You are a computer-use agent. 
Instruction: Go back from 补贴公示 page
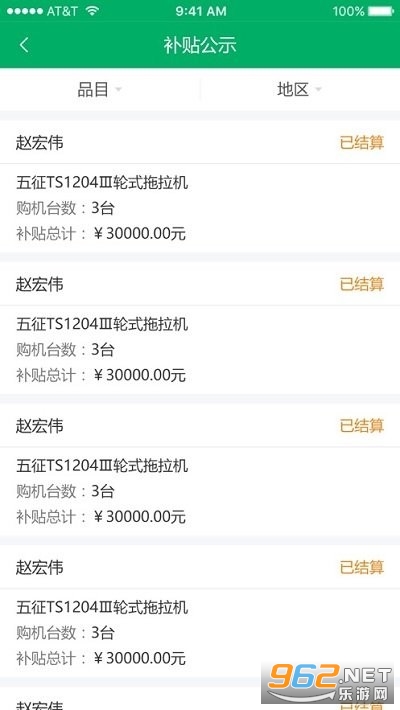pos(24,45)
